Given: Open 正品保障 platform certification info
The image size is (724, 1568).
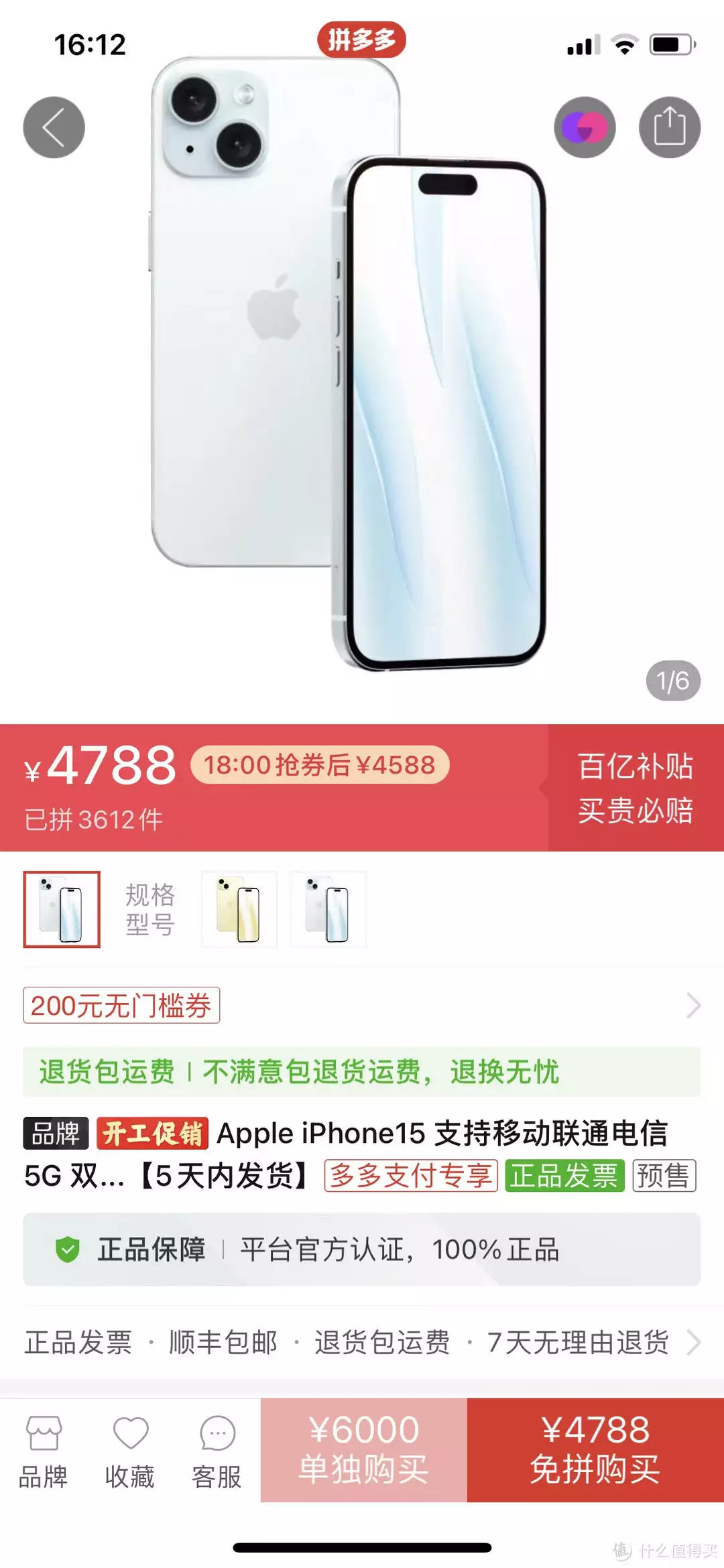Looking at the screenshot, I should (x=362, y=1250).
